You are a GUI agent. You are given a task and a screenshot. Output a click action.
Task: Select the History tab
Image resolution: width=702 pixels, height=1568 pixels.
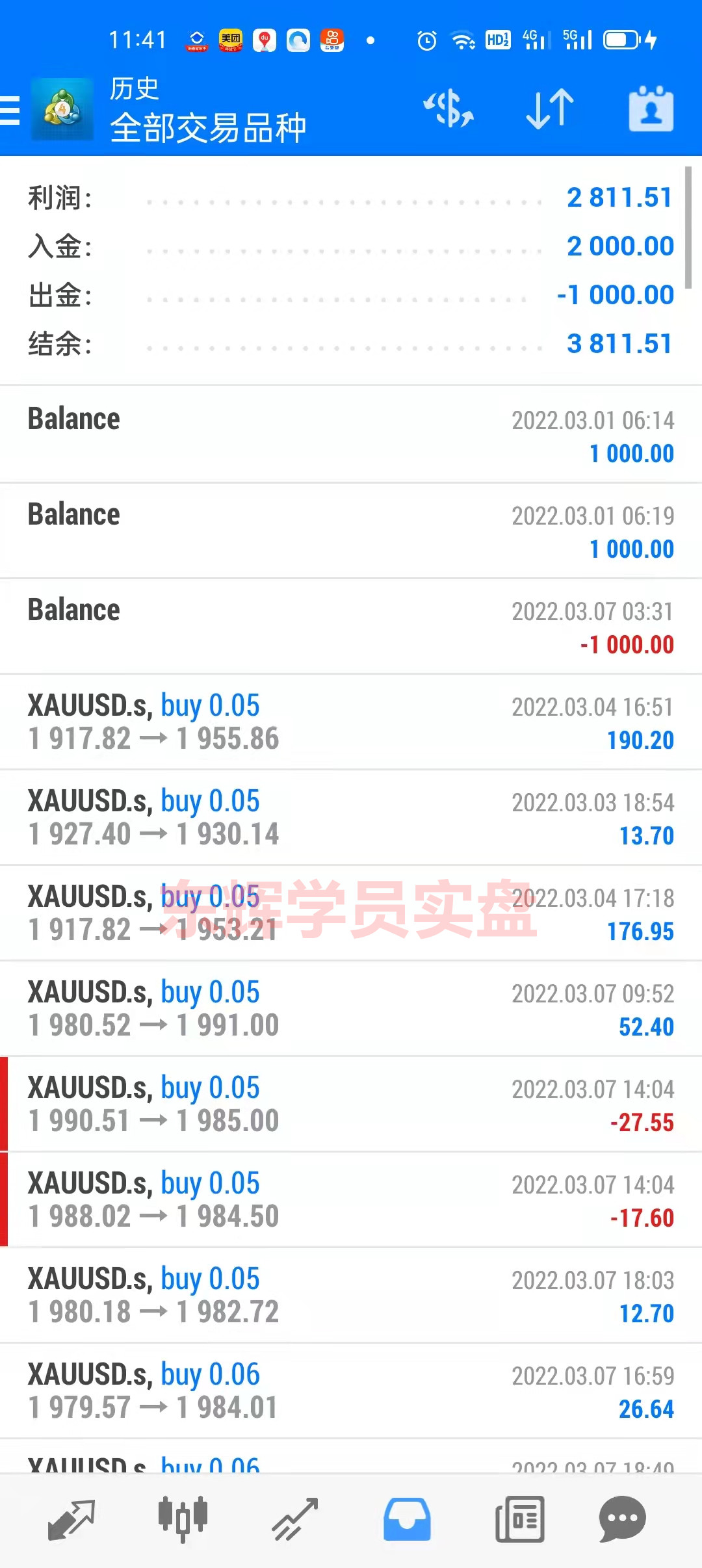click(x=407, y=1520)
